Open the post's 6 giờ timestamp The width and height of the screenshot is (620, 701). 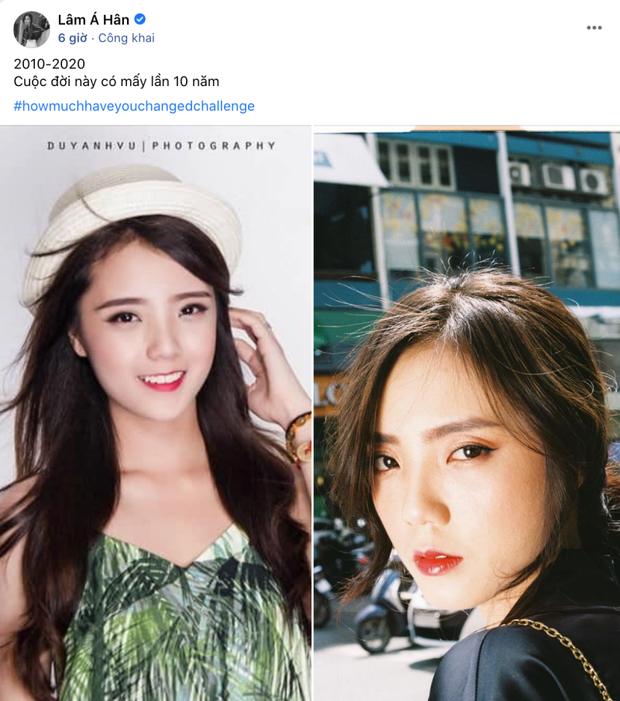73,38
